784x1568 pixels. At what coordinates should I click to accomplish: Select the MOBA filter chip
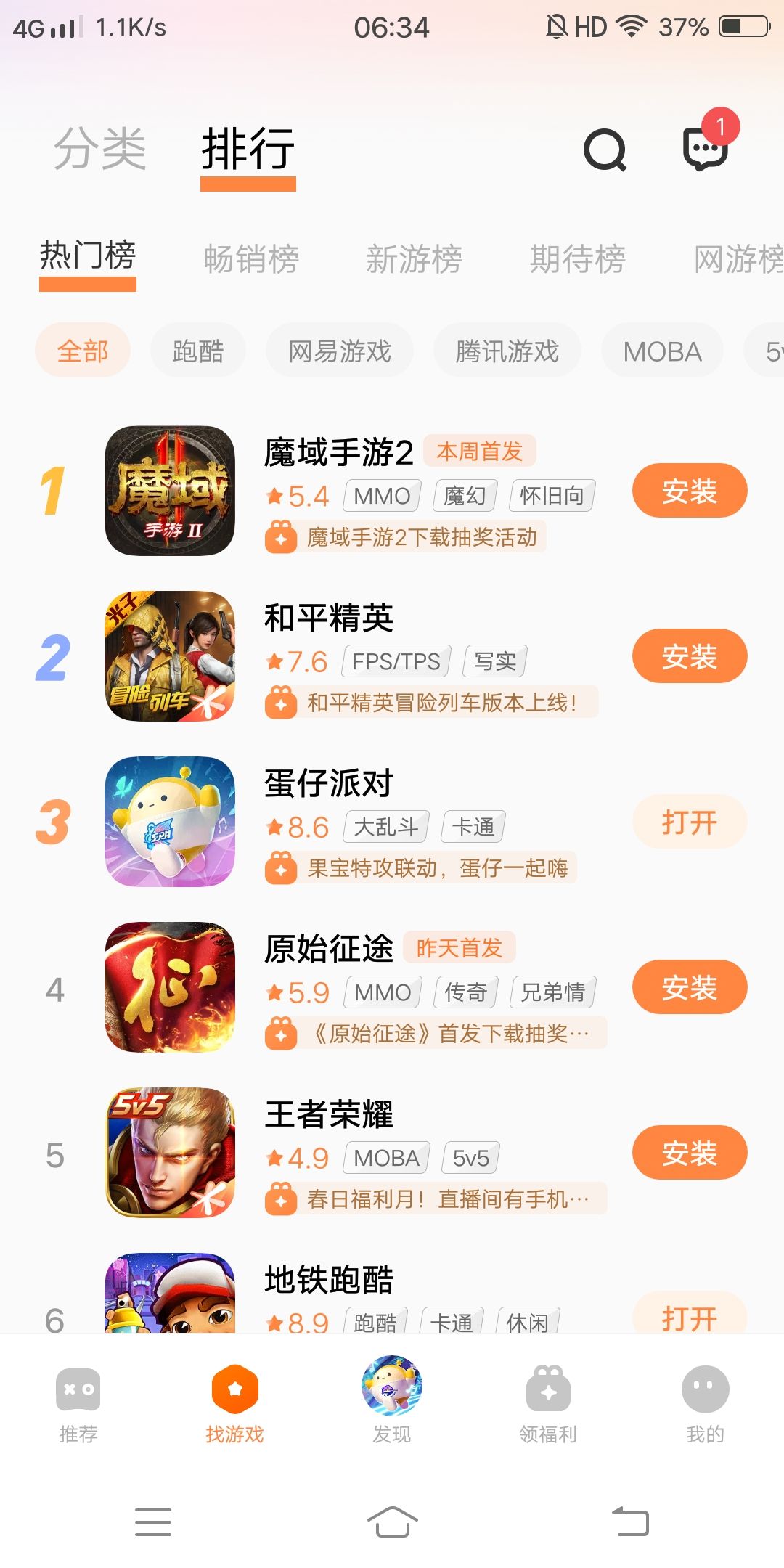[662, 351]
